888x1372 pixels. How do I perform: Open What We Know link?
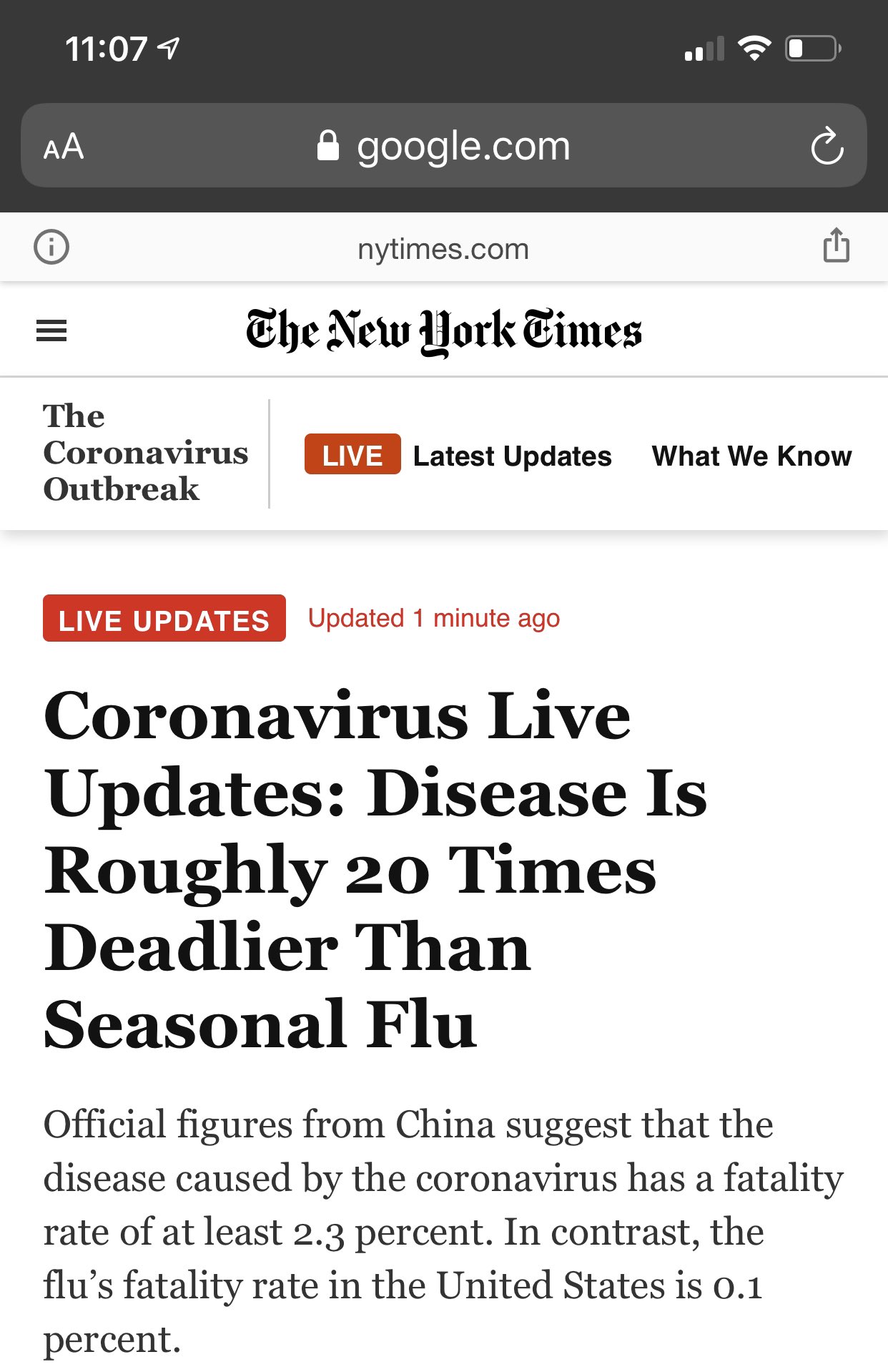pyautogui.click(x=751, y=456)
